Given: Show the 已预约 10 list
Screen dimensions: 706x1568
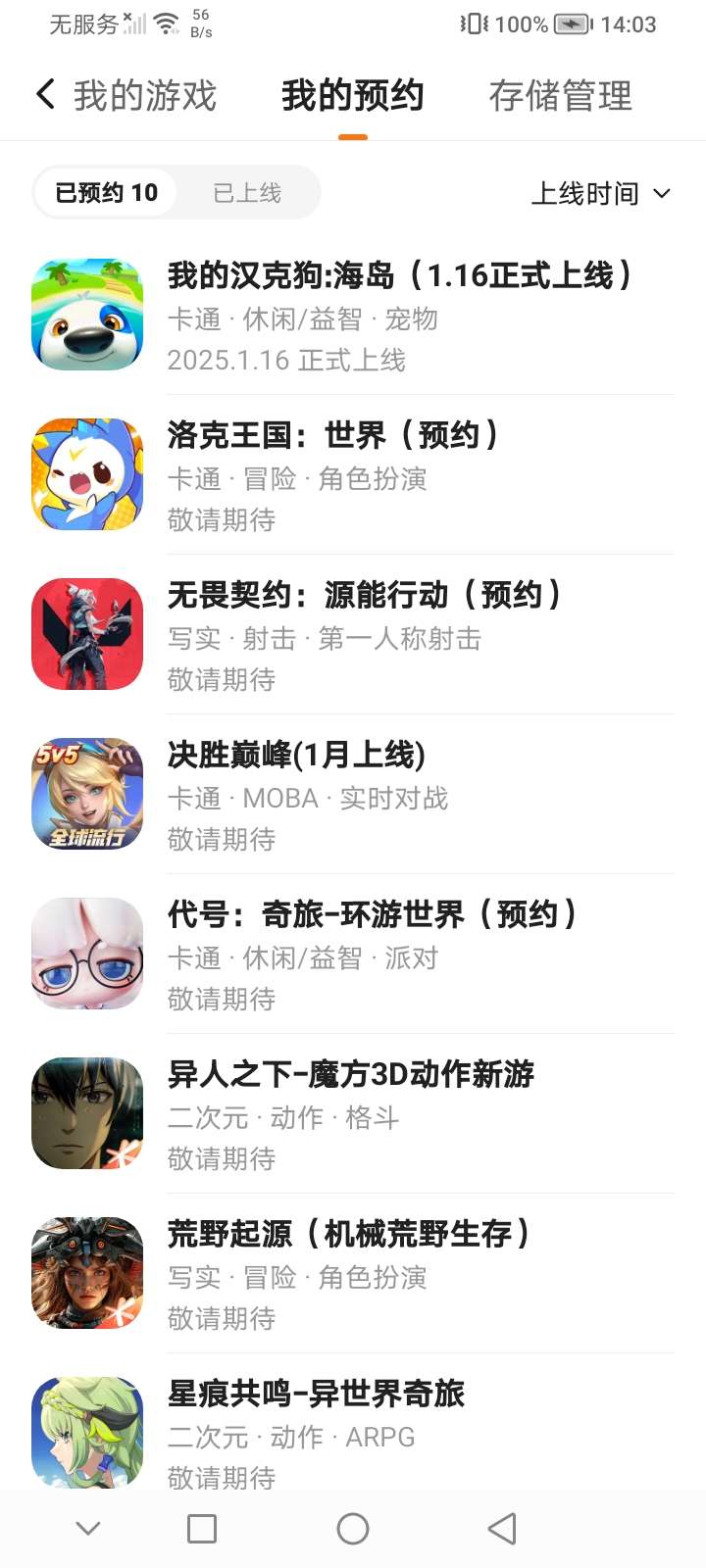Looking at the screenshot, I should click(106, 193).
